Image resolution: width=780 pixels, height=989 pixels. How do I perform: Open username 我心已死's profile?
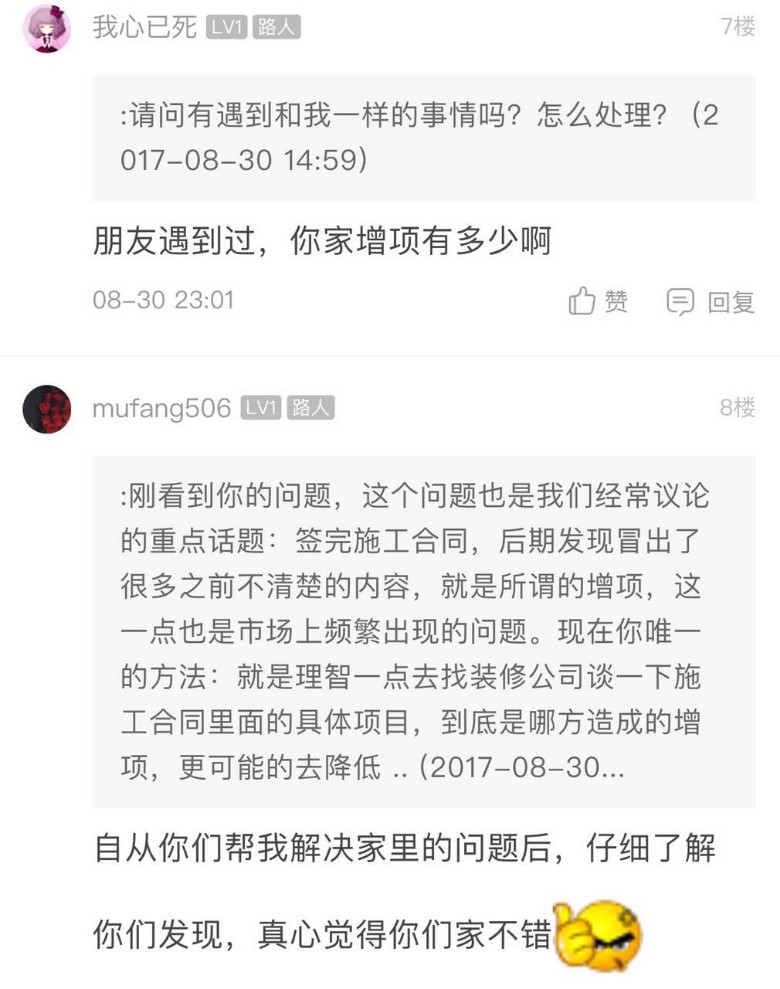[145, 28]
